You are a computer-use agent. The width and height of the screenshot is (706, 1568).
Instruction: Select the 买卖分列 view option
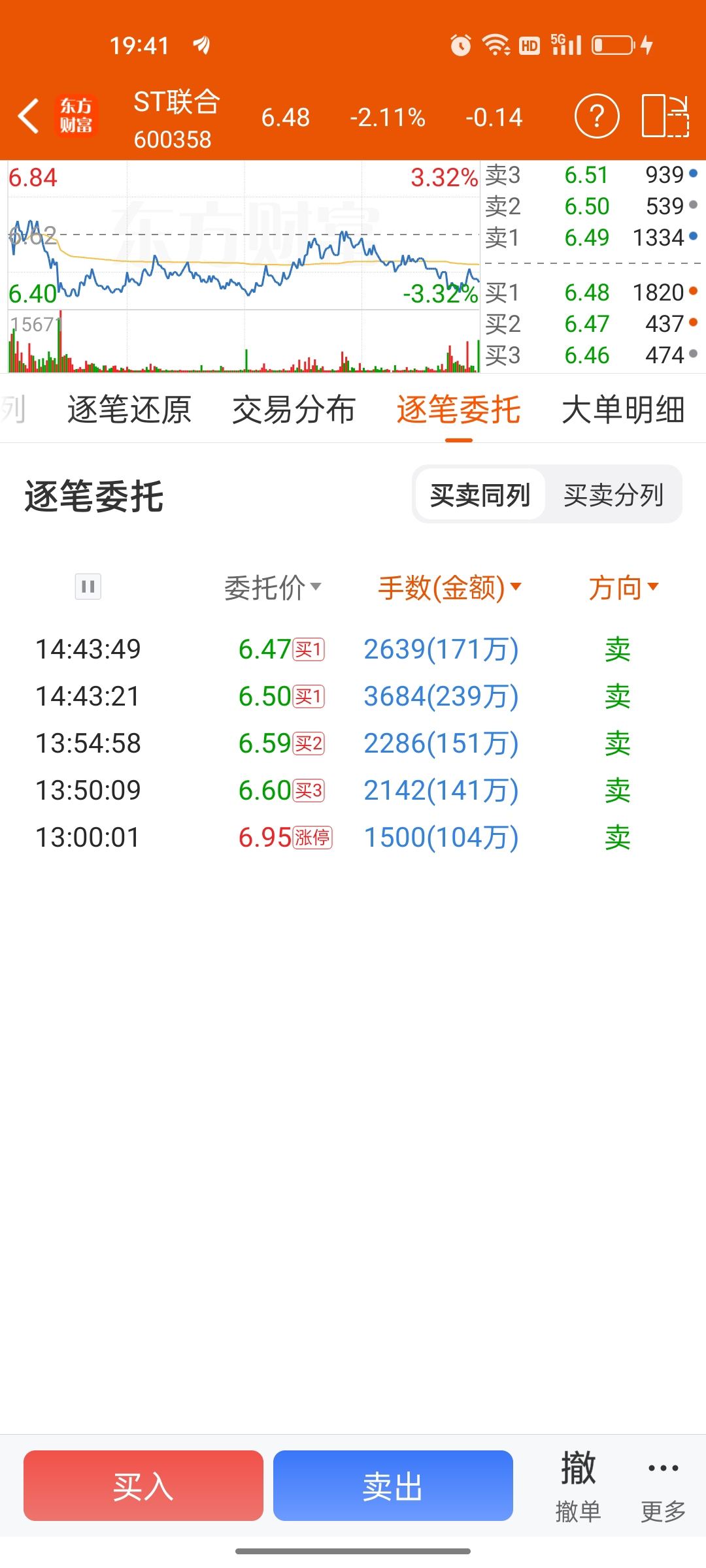coord(613,495)
